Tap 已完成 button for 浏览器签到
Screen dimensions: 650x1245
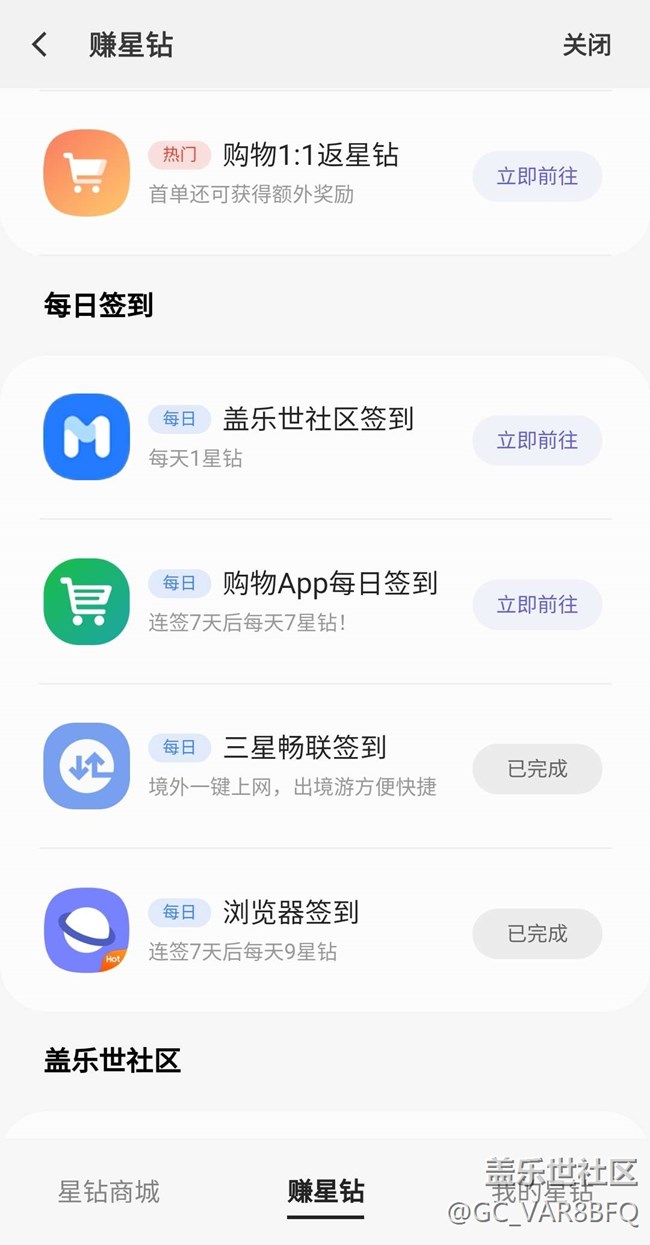pyautogui.click(x=537, y=934)
